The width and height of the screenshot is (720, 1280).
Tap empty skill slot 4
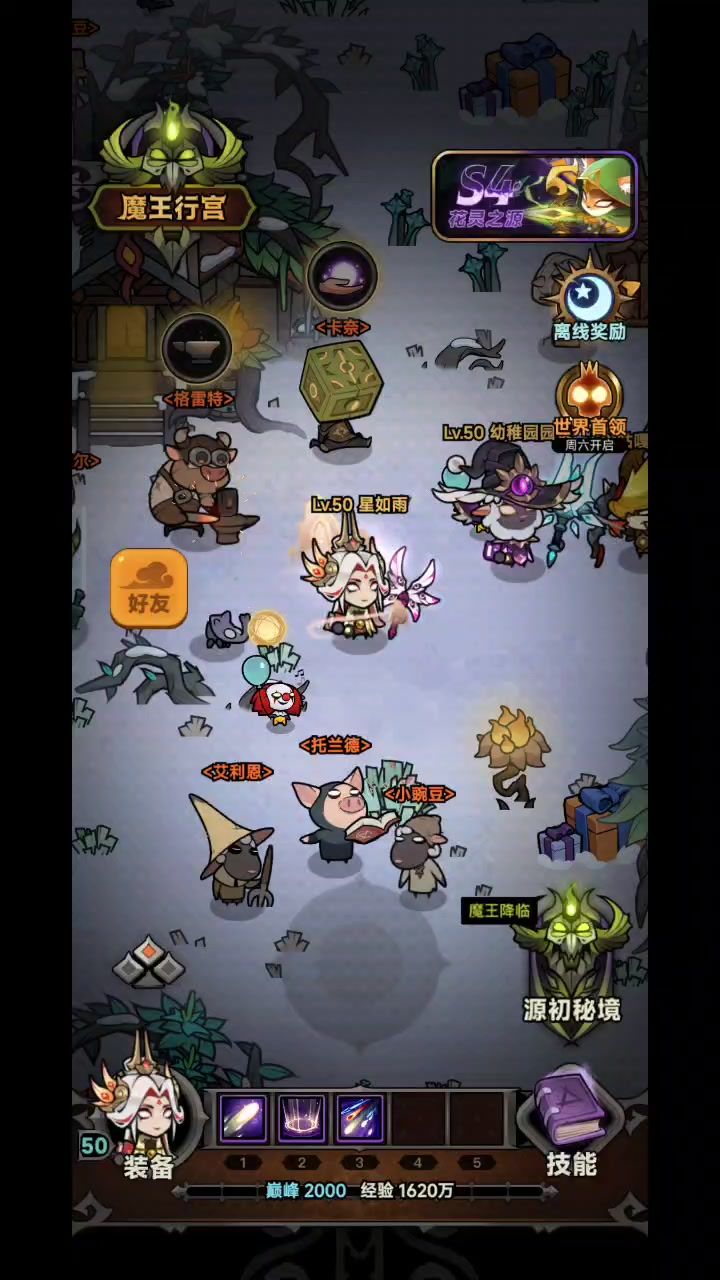(x=418, y=1118)
